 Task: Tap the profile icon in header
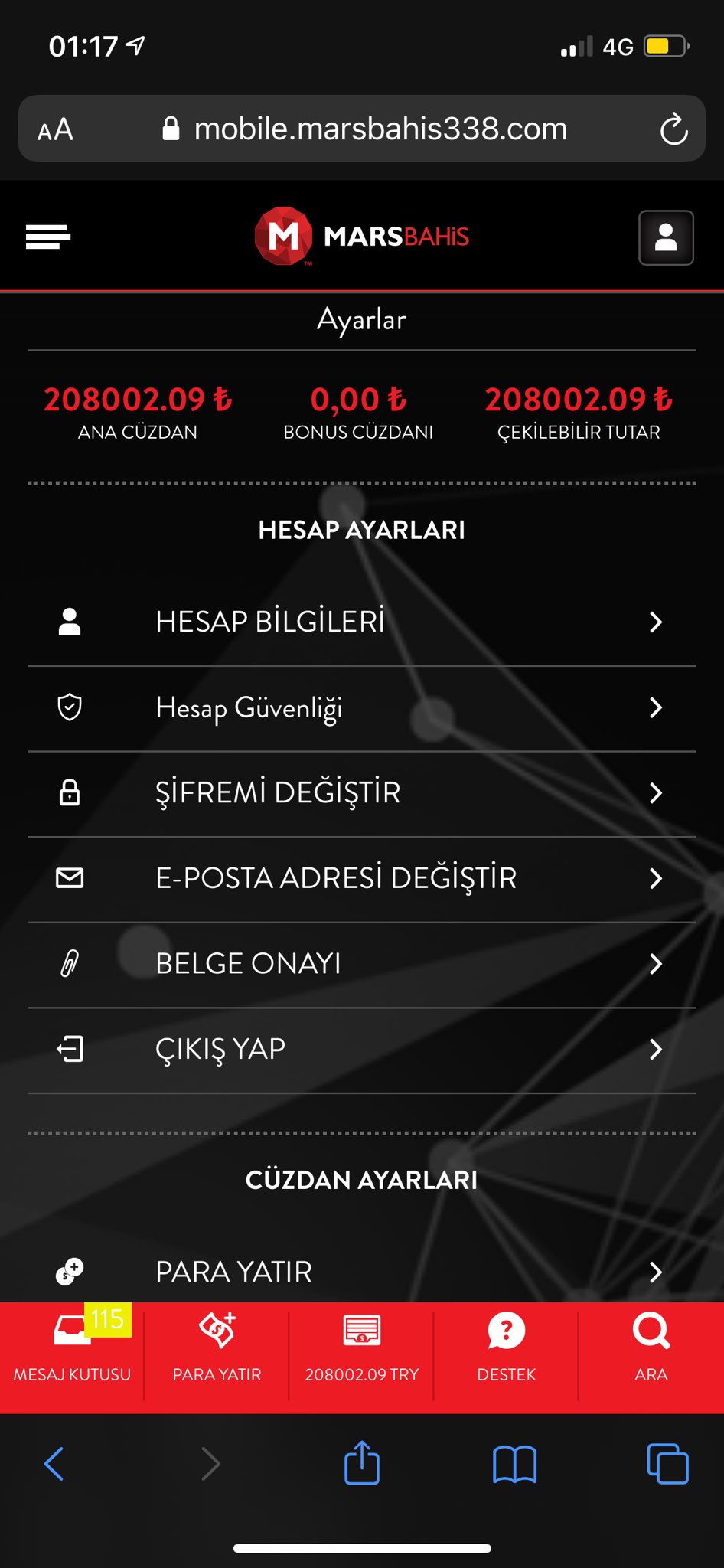coord(666,237)
